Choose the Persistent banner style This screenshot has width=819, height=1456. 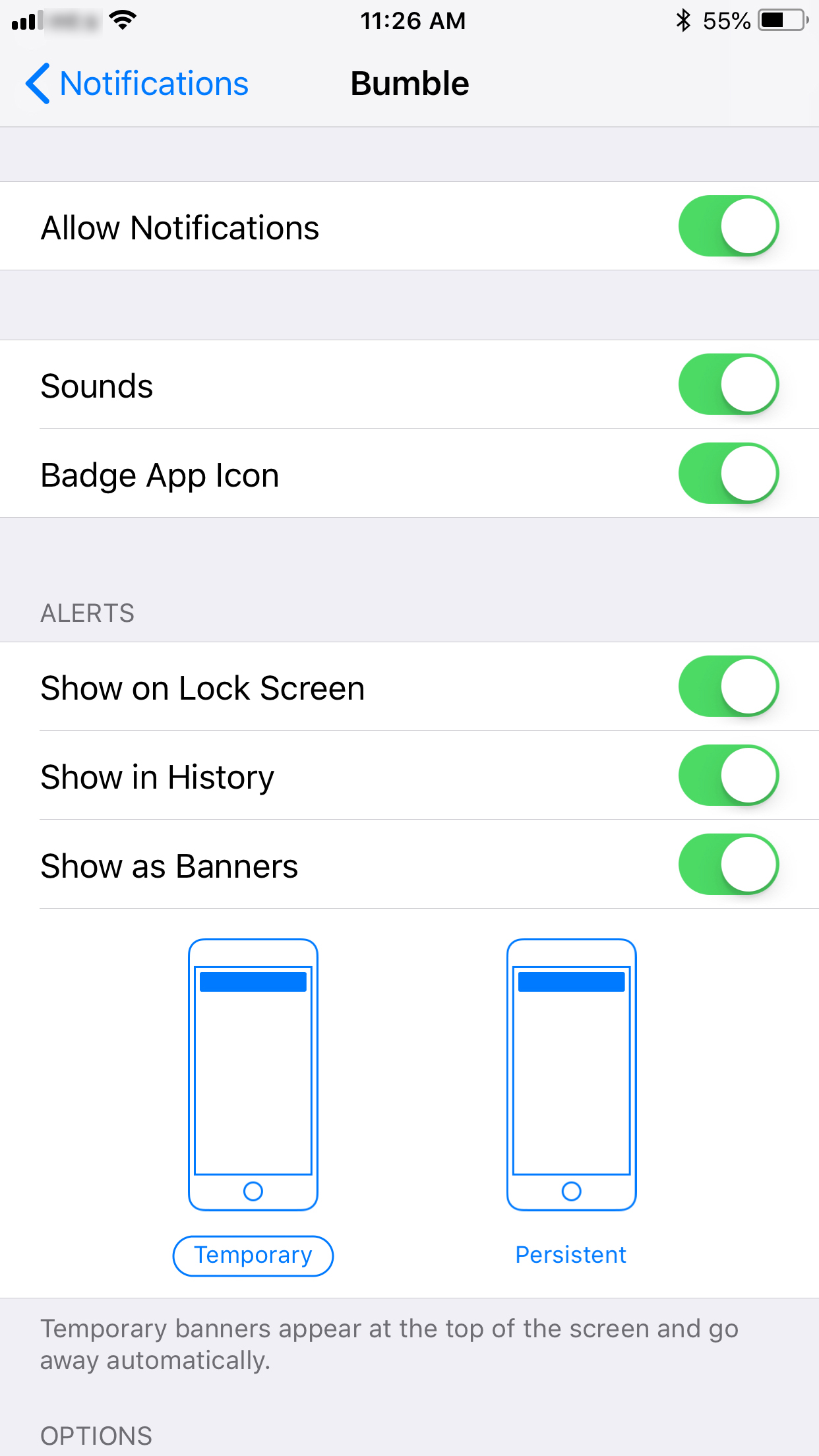pos(571,1255)
